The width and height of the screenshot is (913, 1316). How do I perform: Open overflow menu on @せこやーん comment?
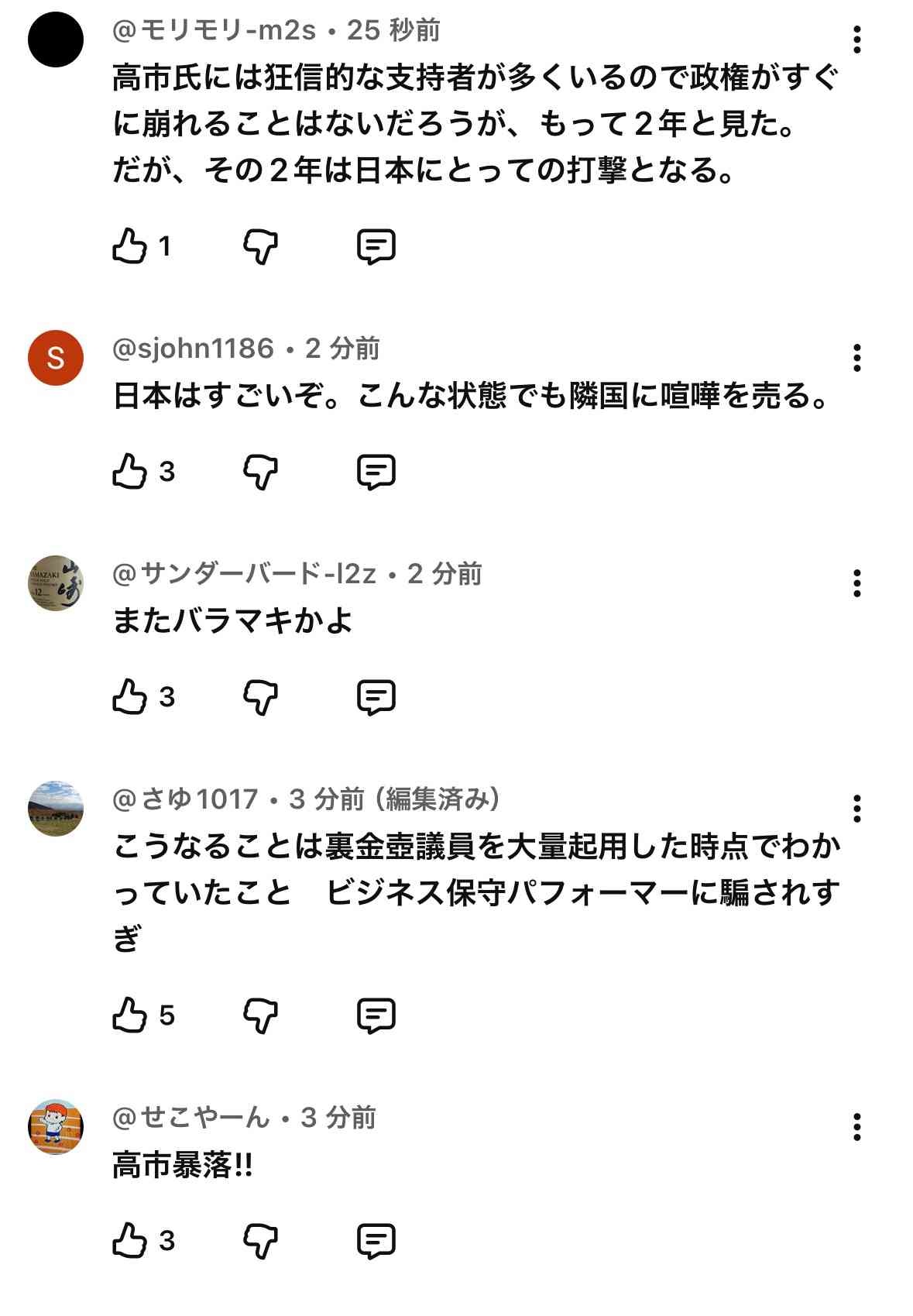click(856, 1127)
